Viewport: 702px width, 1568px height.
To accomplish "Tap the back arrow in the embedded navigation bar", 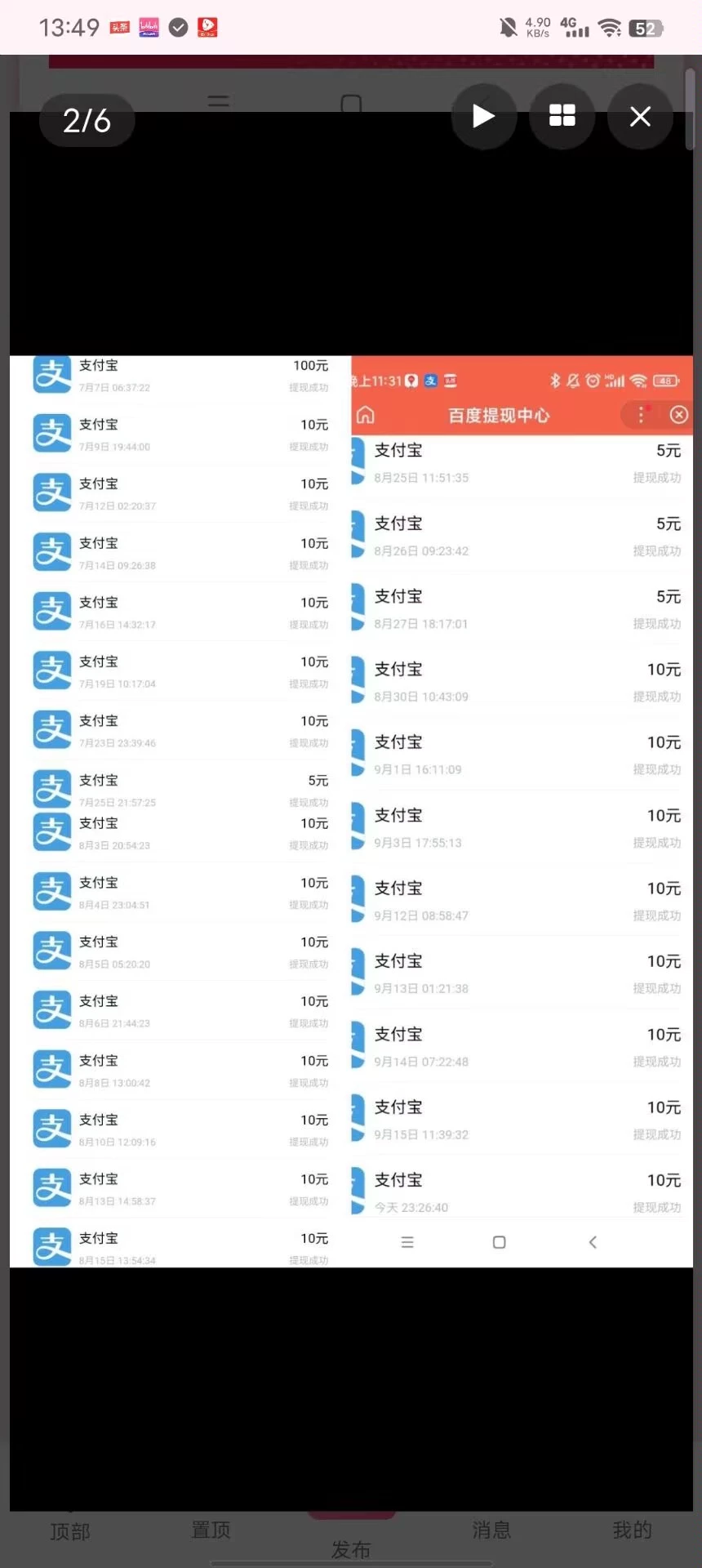I will tap(592, 1241).
